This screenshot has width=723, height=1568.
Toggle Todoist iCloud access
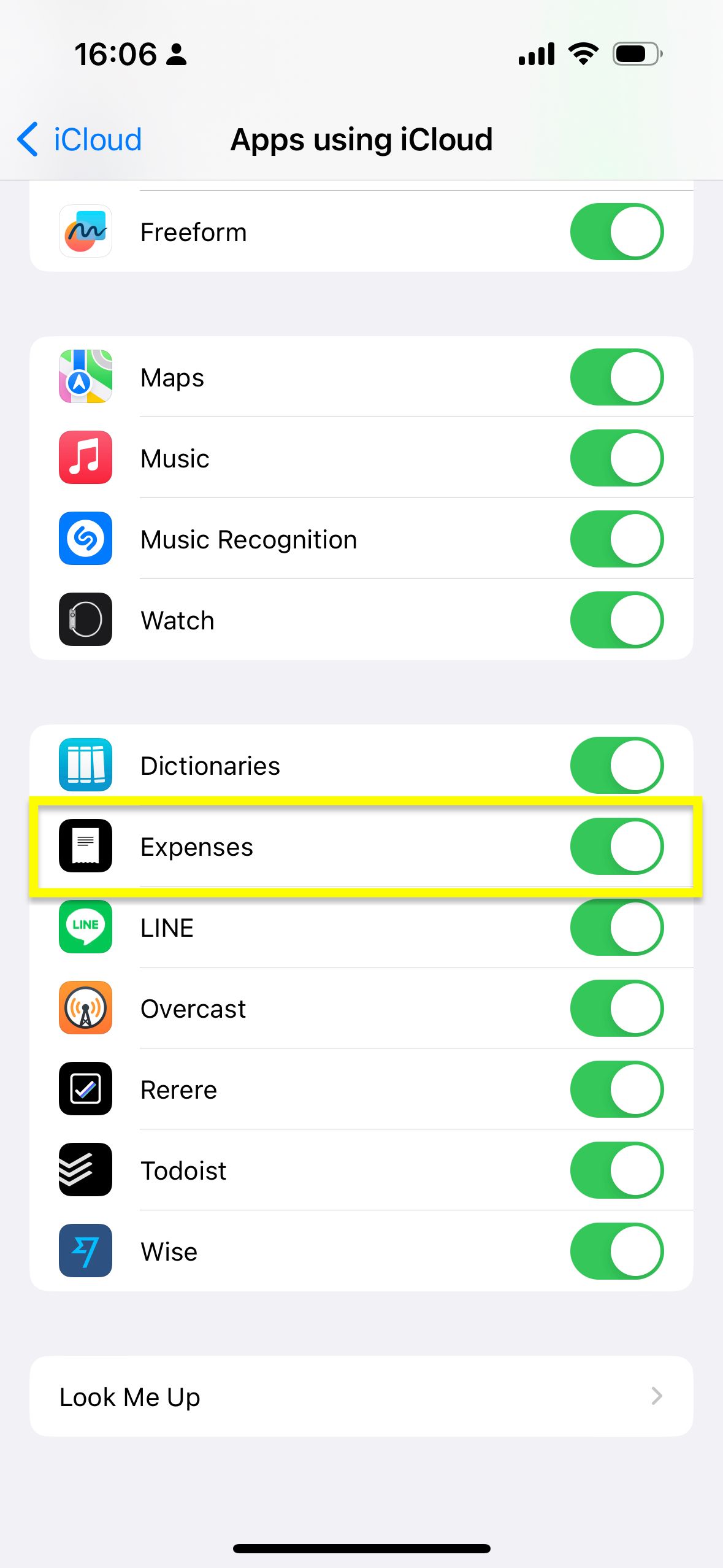(616, 1170)
